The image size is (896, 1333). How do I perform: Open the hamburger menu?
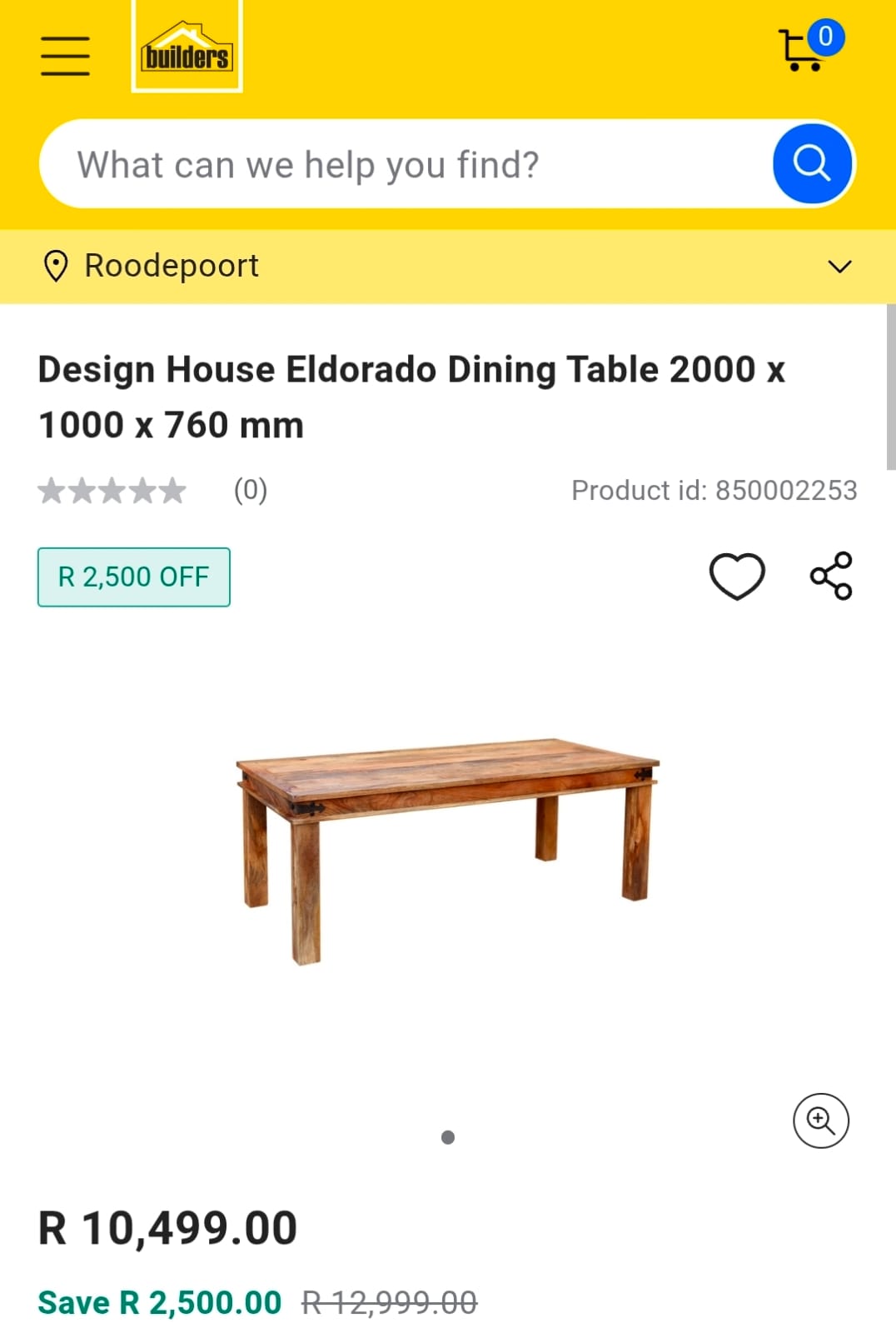(x=65, y=56)
